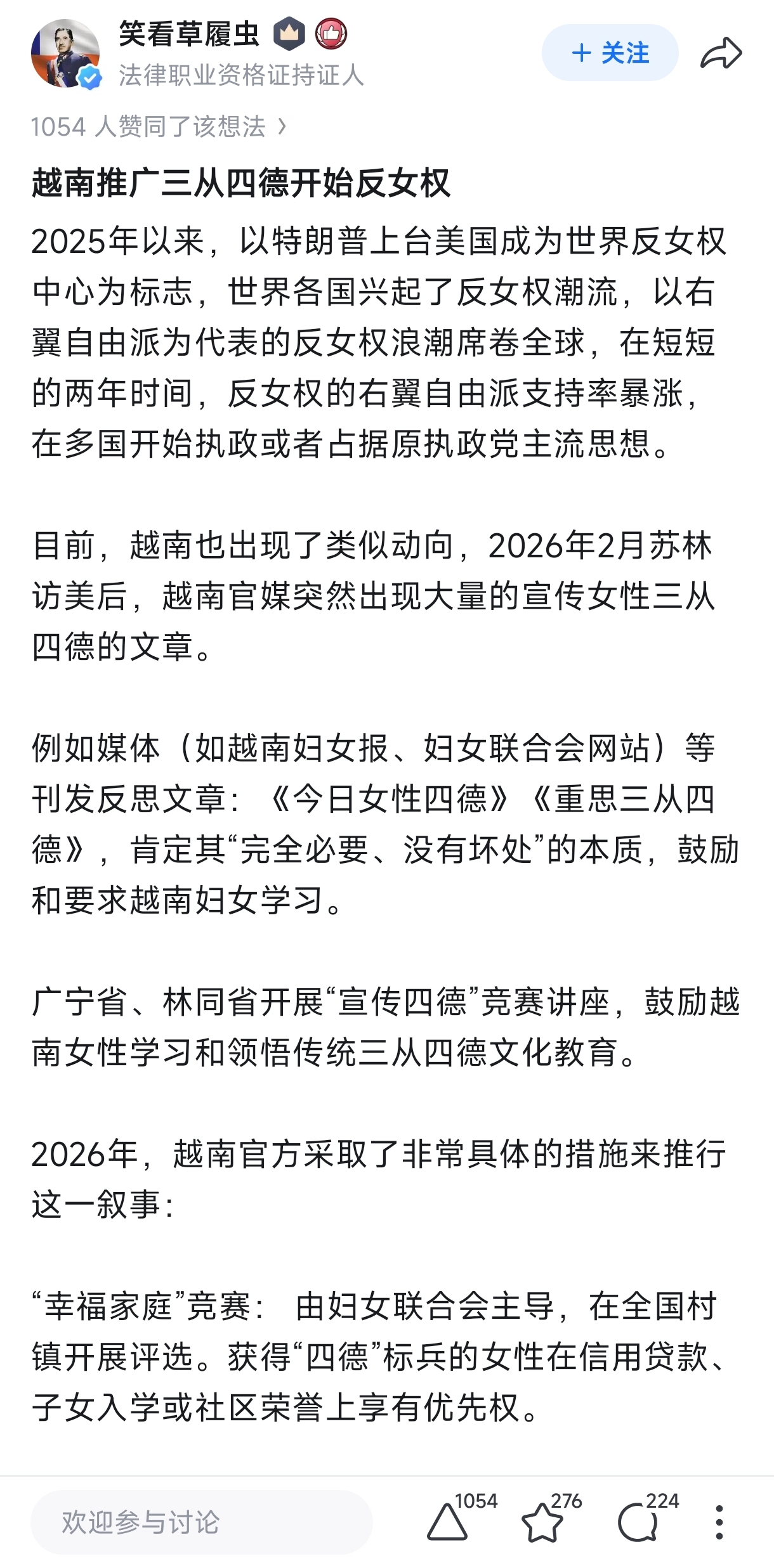Image resolution: width=774 pixels, height=1568 pixels.
Task: Favorite the post with the star icon
Action: (x=542, y=1522)
